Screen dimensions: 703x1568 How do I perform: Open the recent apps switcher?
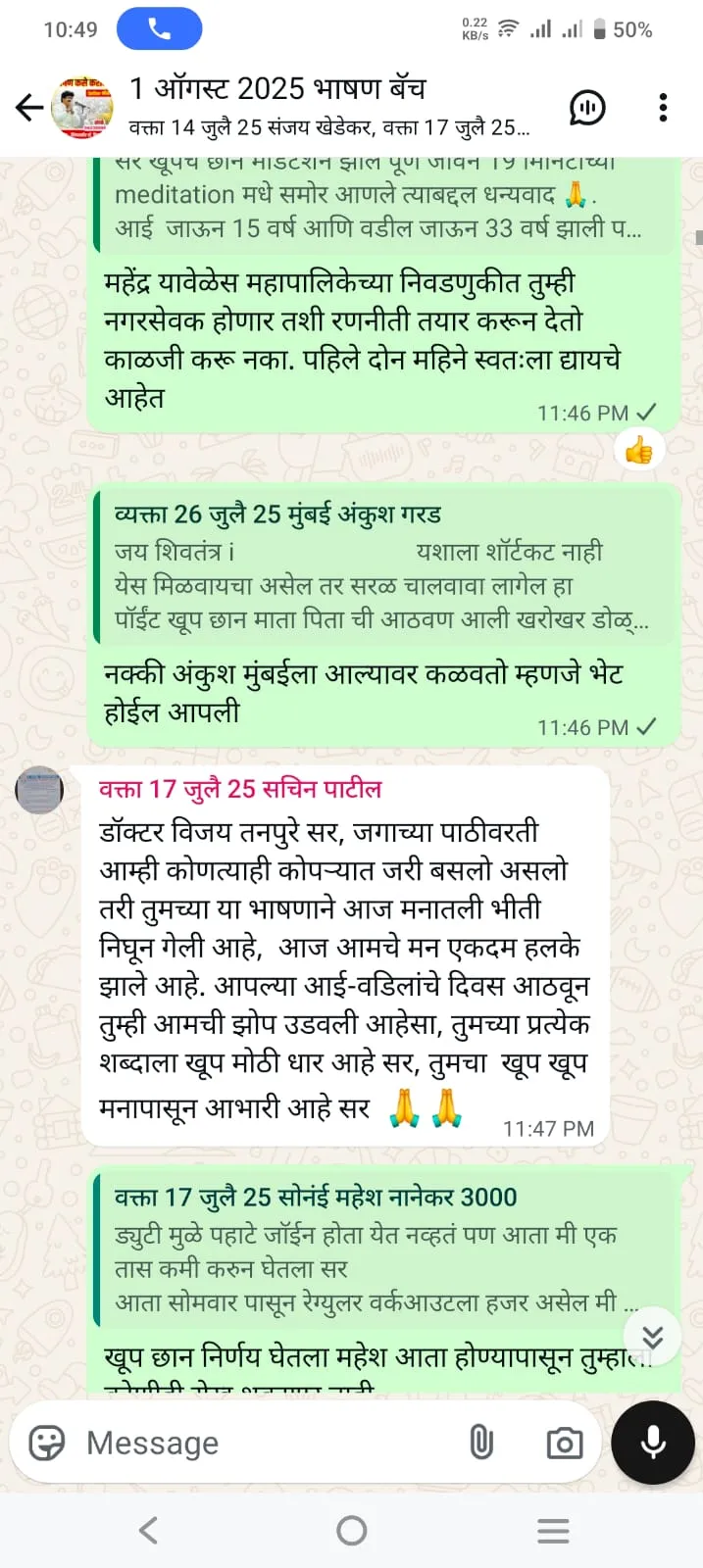553,1531
